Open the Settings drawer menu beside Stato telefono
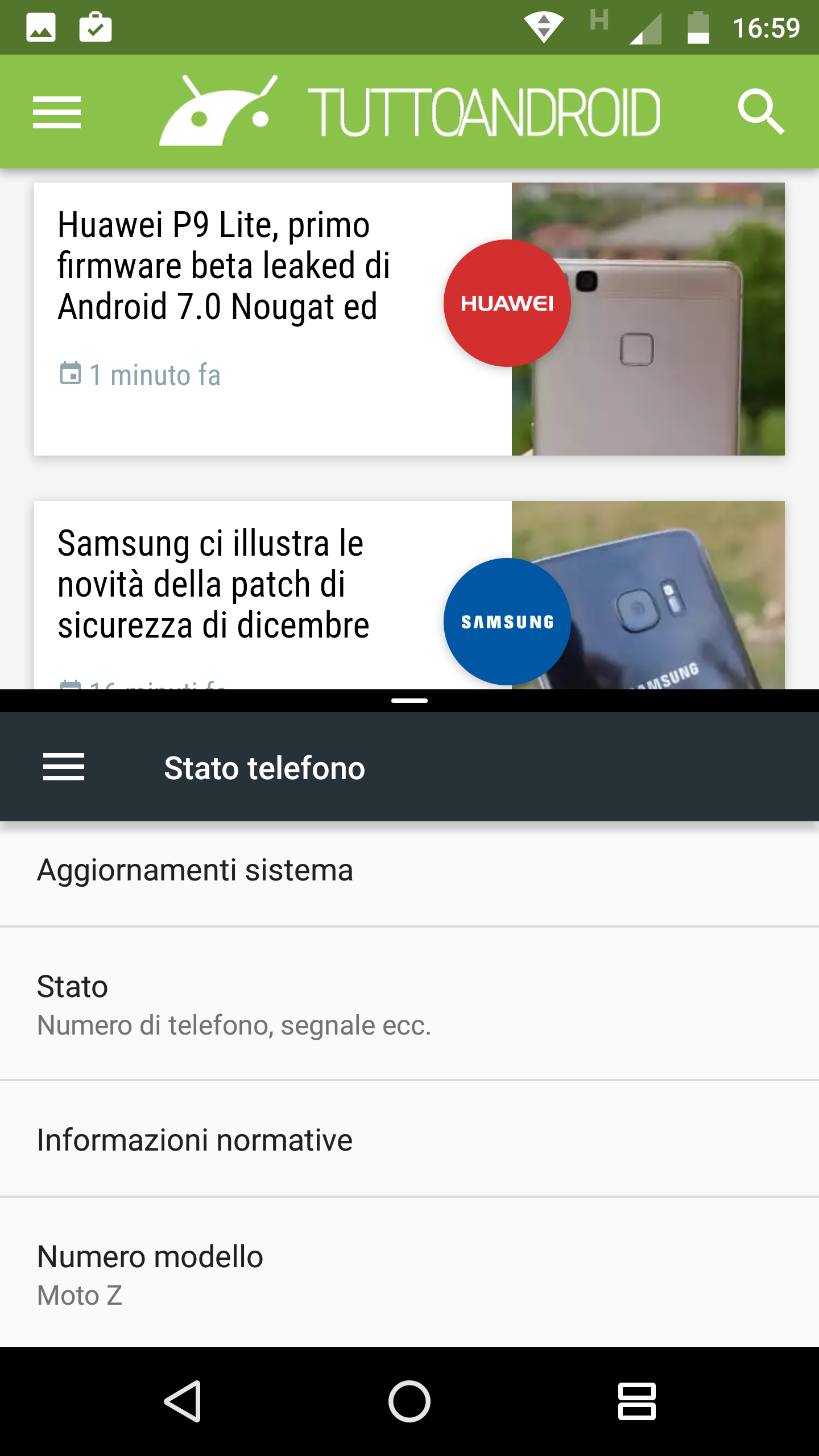The width and height of the screenshot is (819, 1456). click(64, 767)
